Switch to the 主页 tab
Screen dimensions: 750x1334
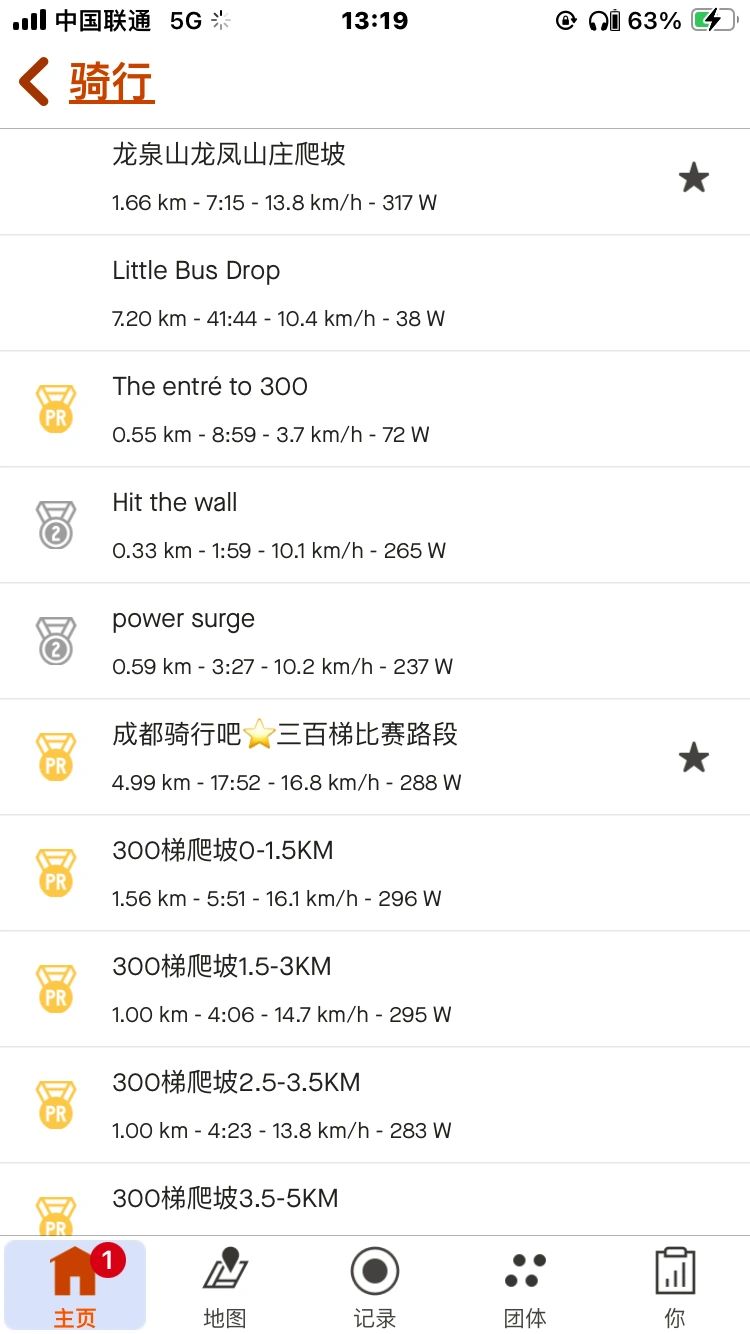75,1286
